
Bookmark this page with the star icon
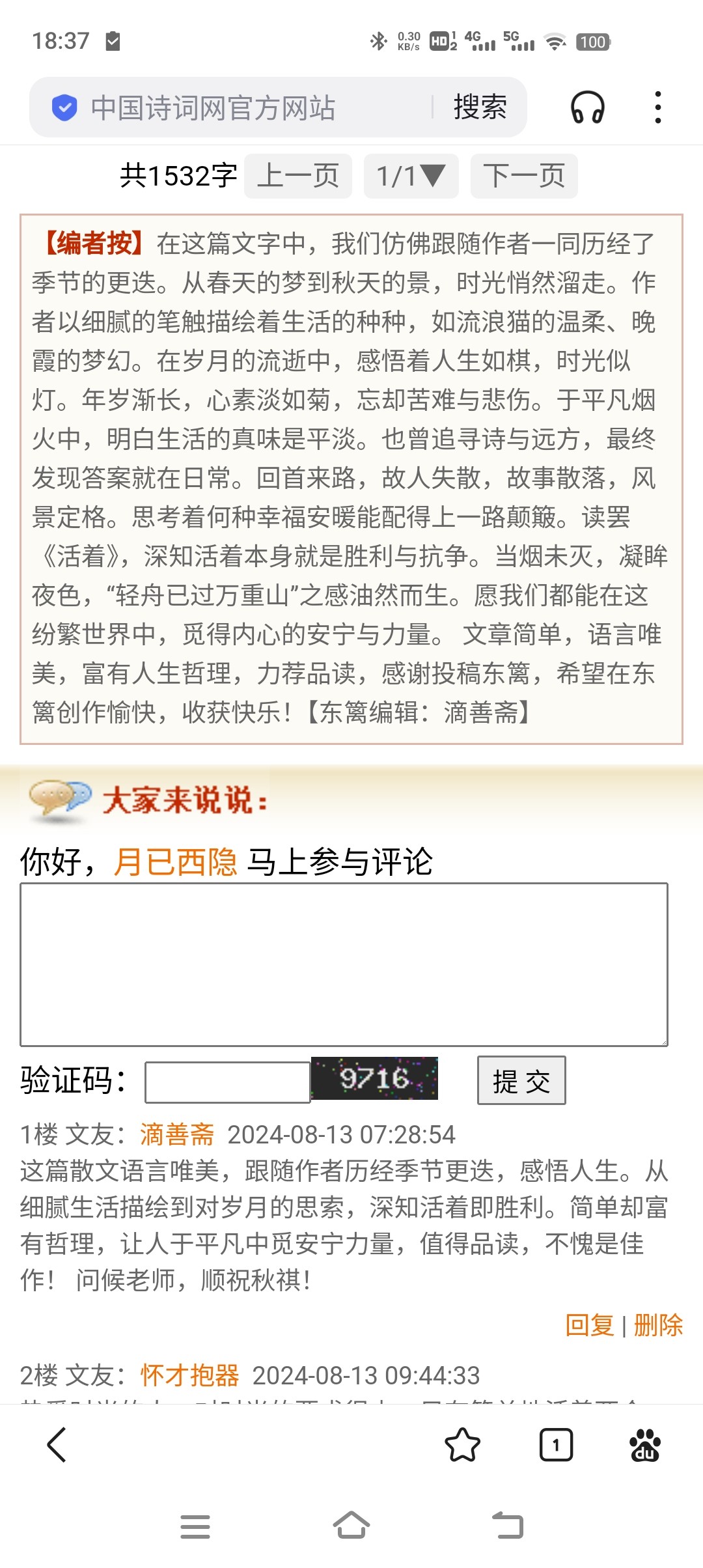(462, 1445)
